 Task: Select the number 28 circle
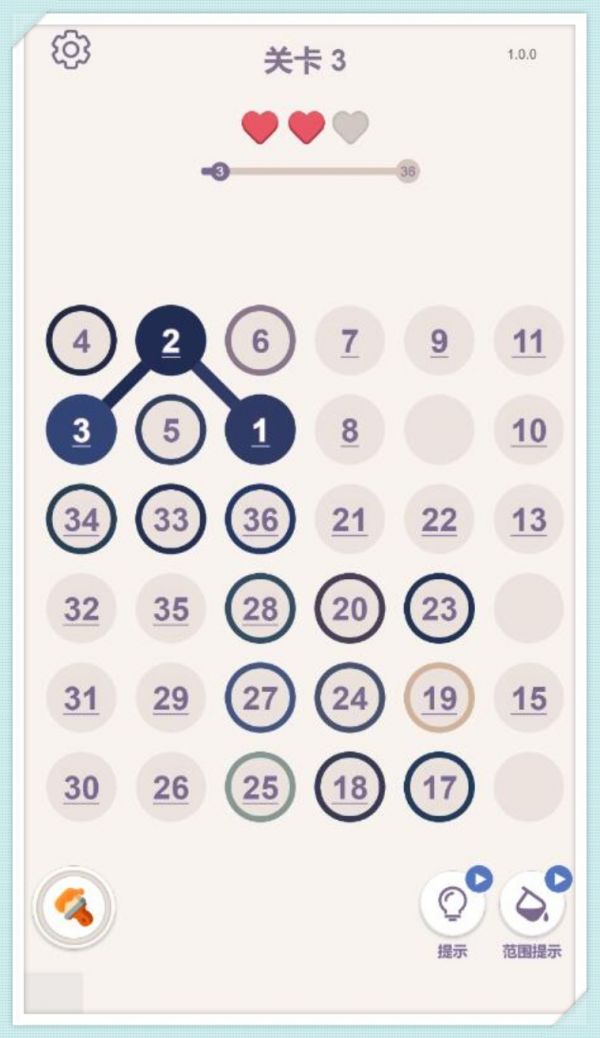(260, 608)
